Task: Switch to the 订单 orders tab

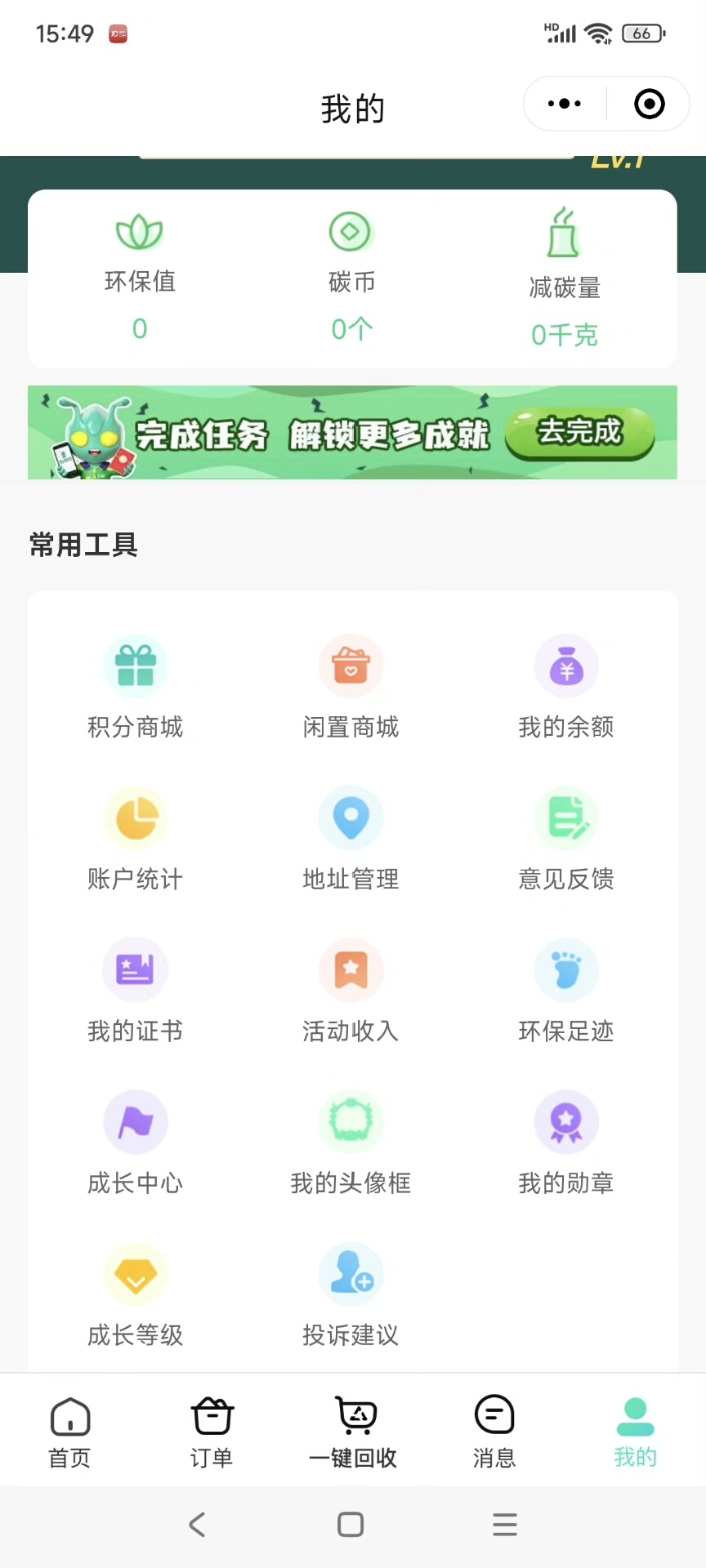Action: tap(212, 1431)
